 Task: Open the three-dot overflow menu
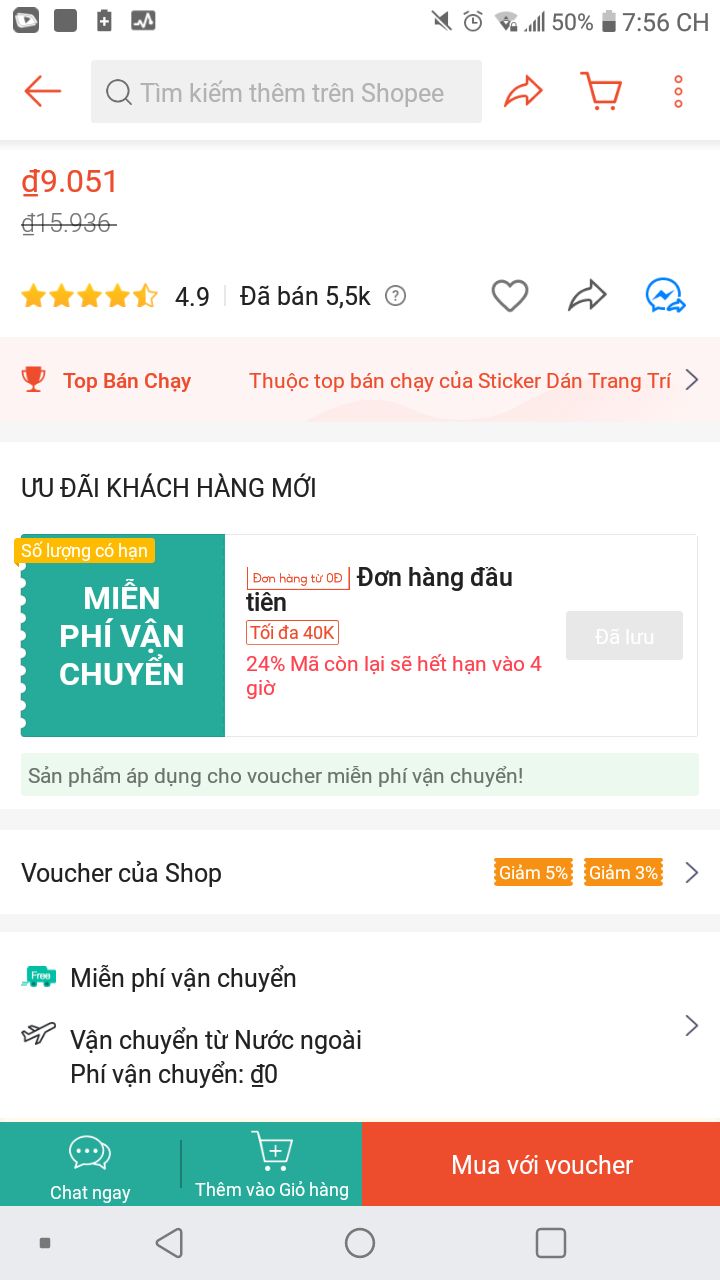pyautogui.click(x=678, y=92)
